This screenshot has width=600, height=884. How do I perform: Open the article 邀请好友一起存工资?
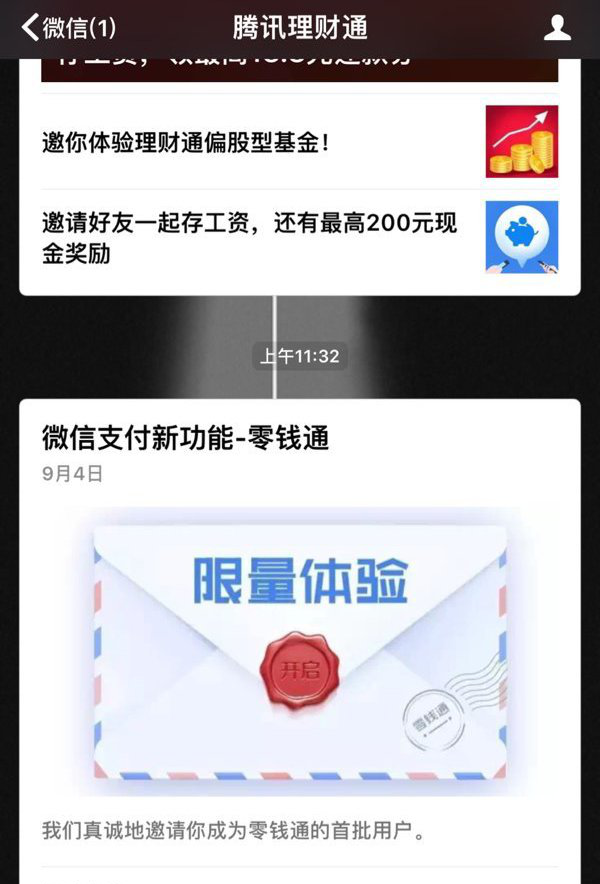click(x=250, y=238)
